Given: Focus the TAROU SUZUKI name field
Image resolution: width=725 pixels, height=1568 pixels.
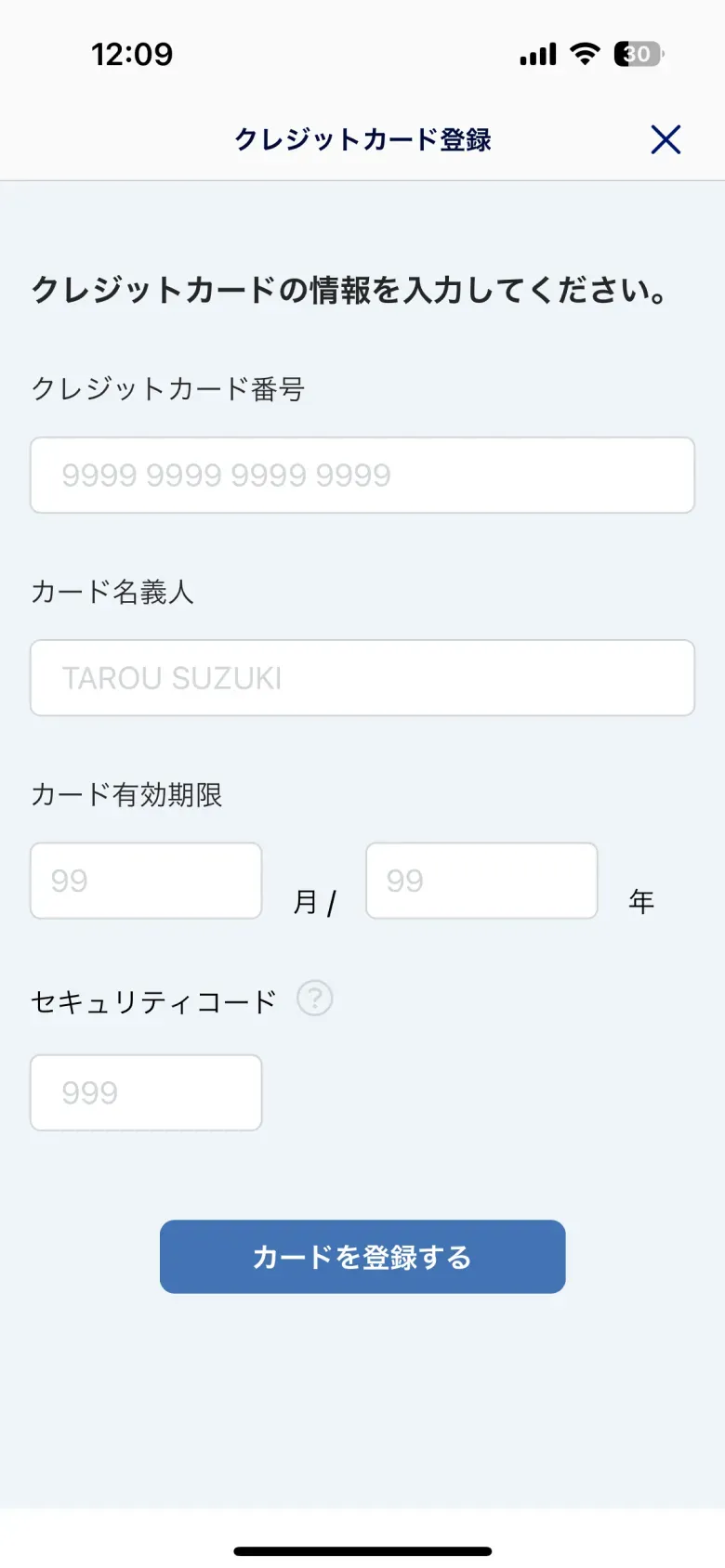Looking at the screenshot, I should 362,677.
